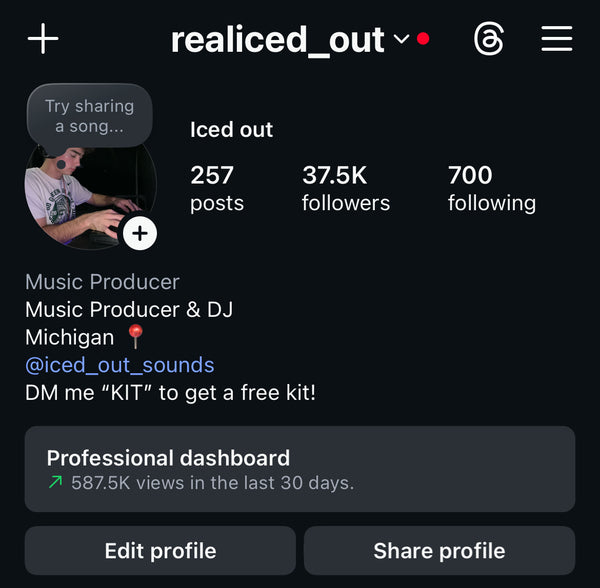Open the @iced_out_sounds profile link
This screenshot has height=588, width=600.
click(120, 365)
